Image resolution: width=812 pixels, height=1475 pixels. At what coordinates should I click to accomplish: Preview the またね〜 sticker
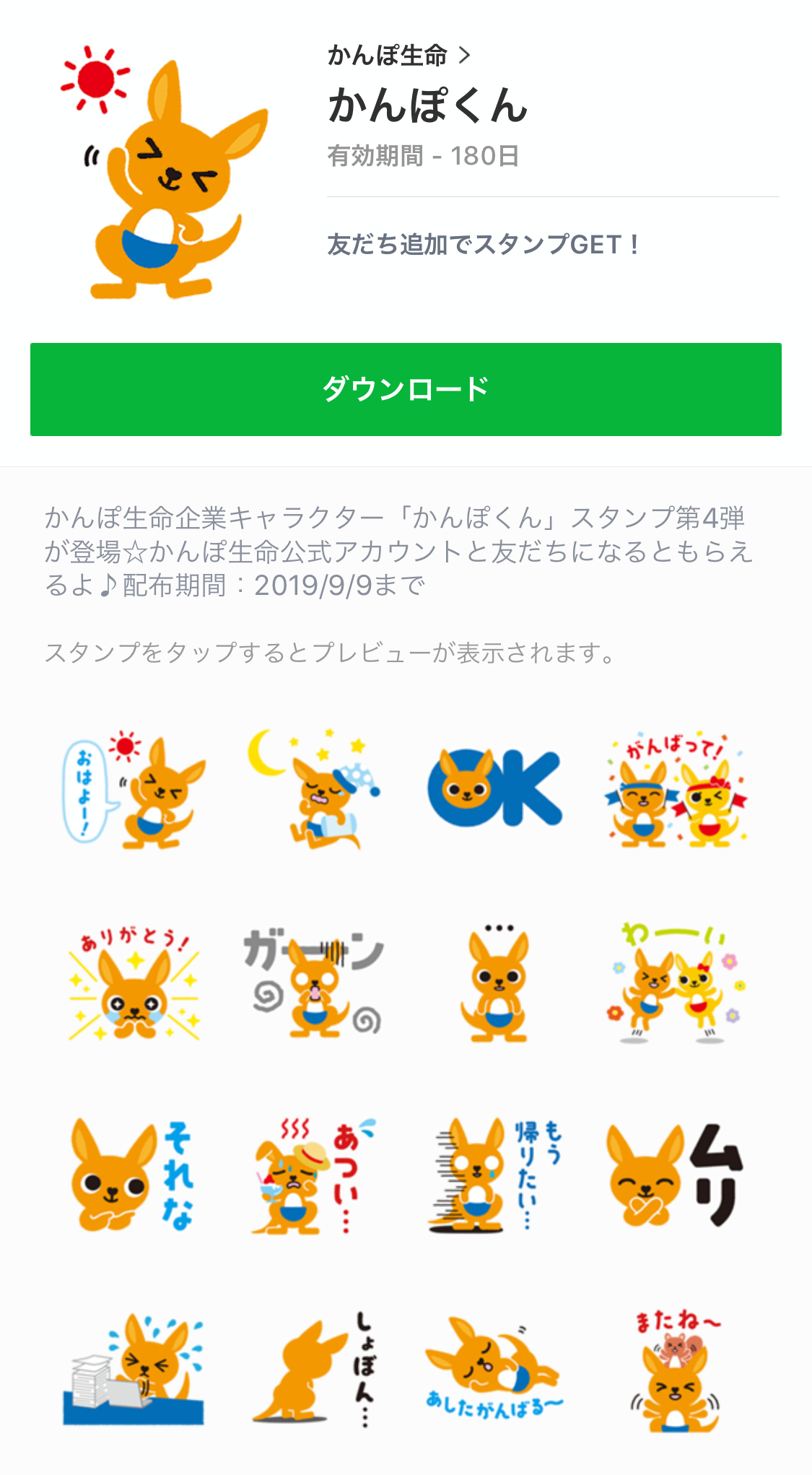coord(676,1370)
